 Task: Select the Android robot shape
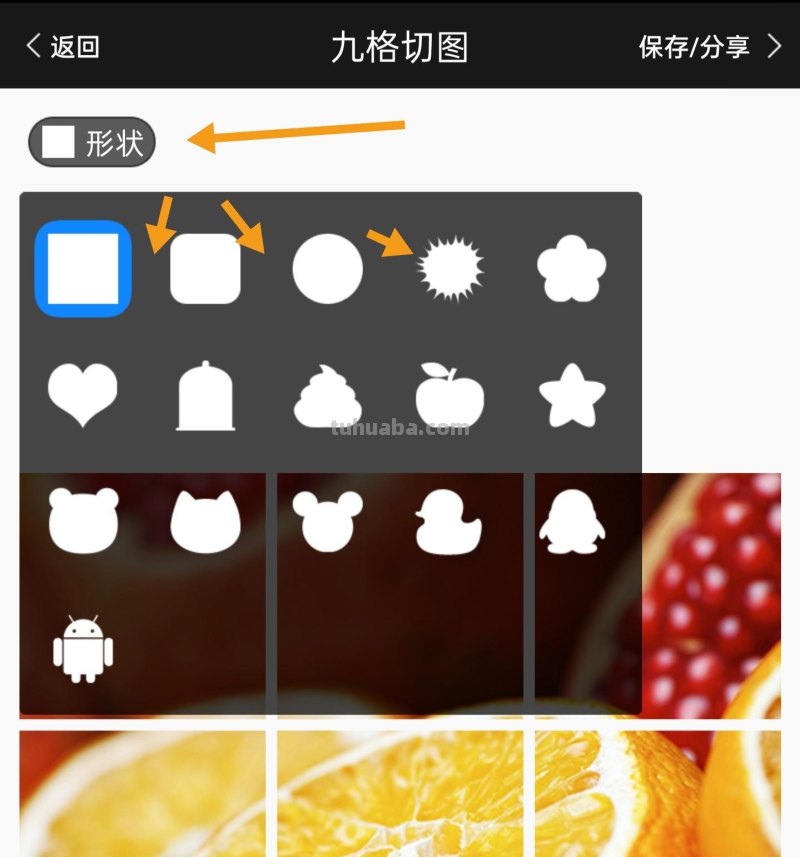[x=83, y=640]
